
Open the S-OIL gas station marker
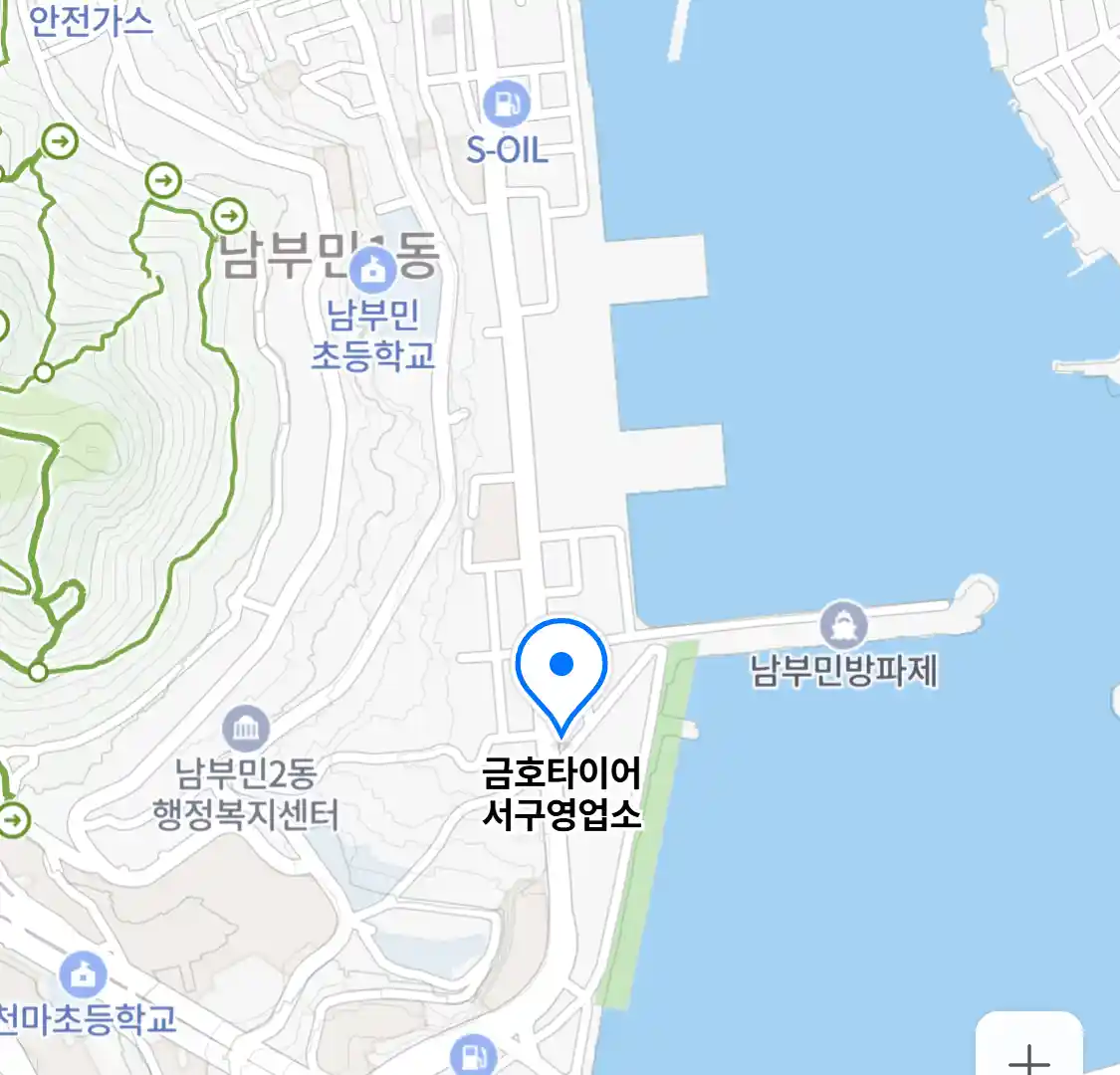pyautogui.click(x=506, y=104)
